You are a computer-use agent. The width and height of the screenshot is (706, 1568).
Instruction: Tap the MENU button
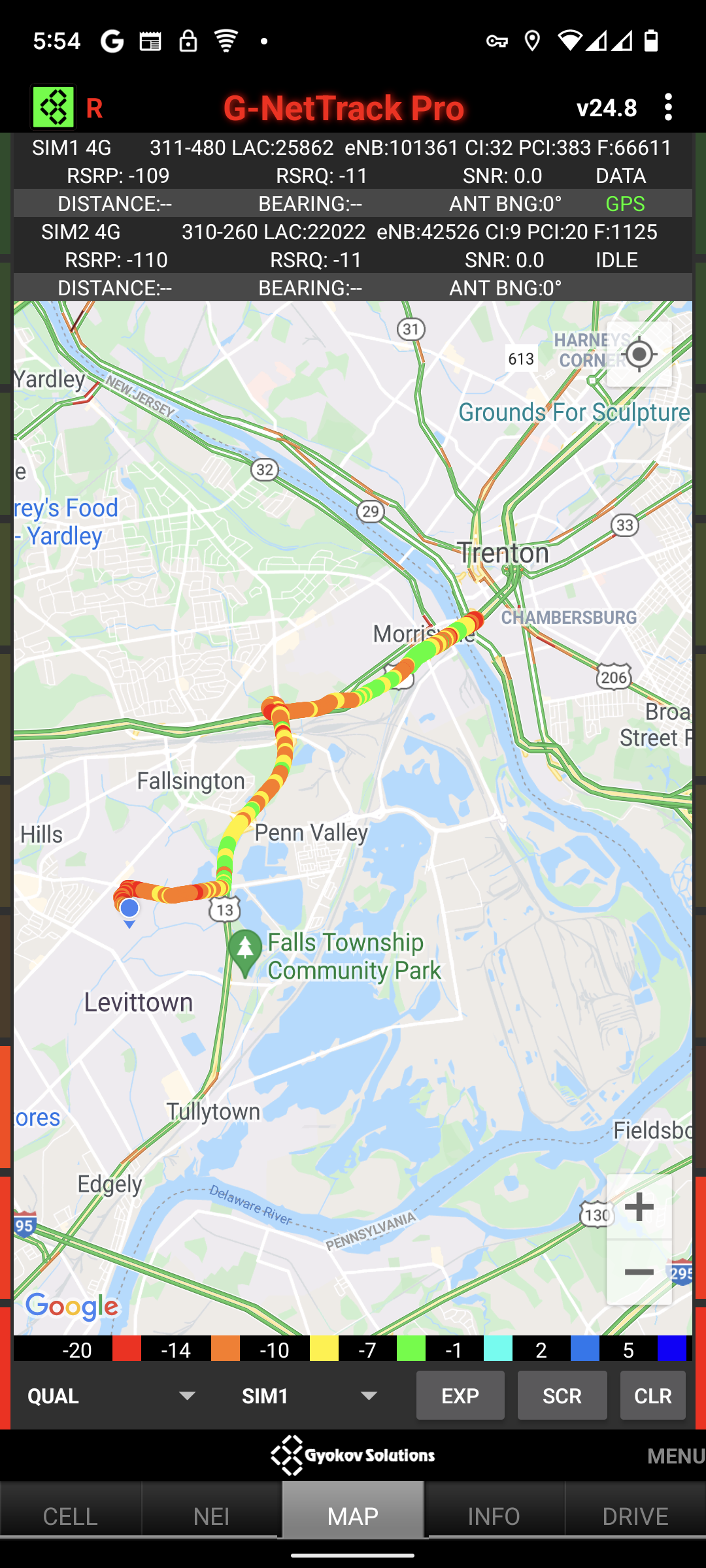[675, 1456]
